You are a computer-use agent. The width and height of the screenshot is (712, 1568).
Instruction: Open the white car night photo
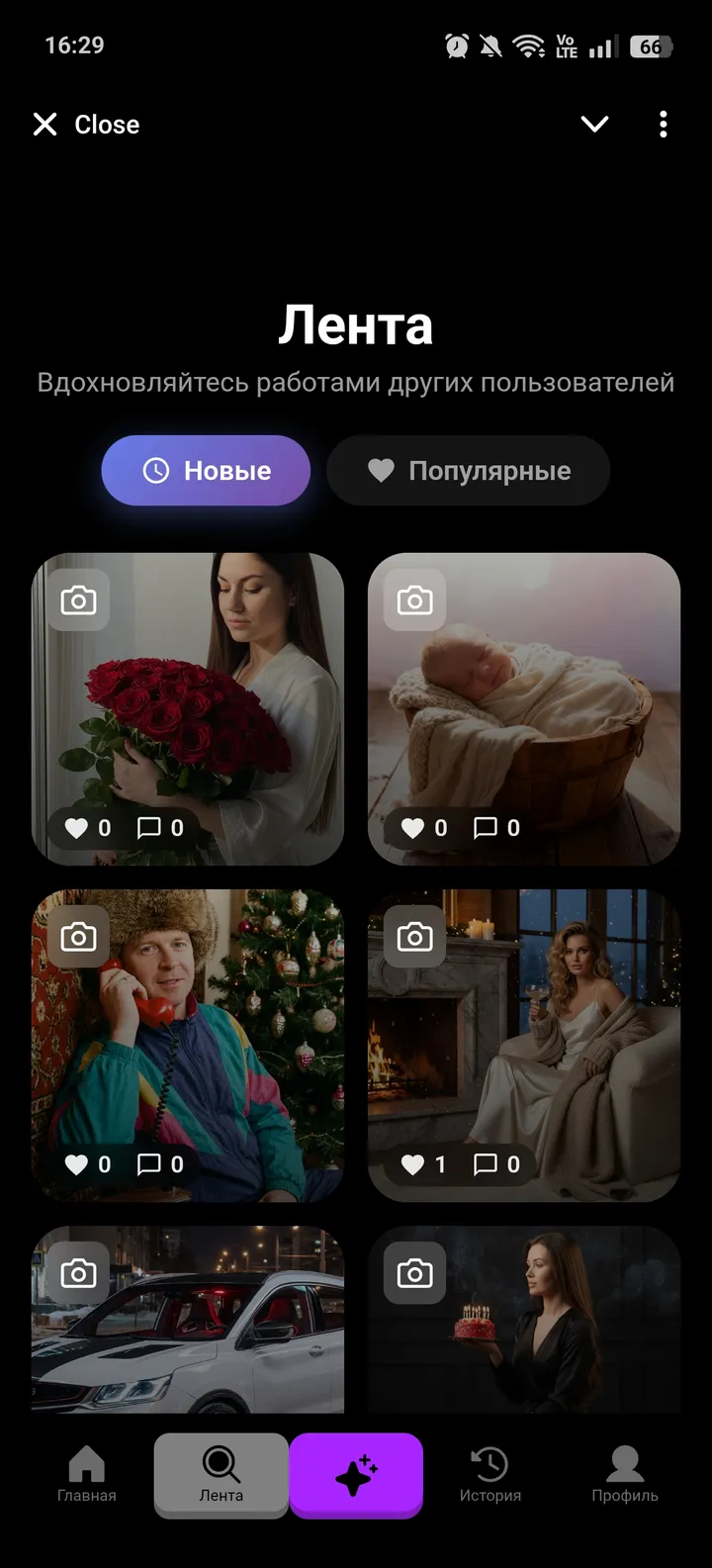(x=188, y=1326)
